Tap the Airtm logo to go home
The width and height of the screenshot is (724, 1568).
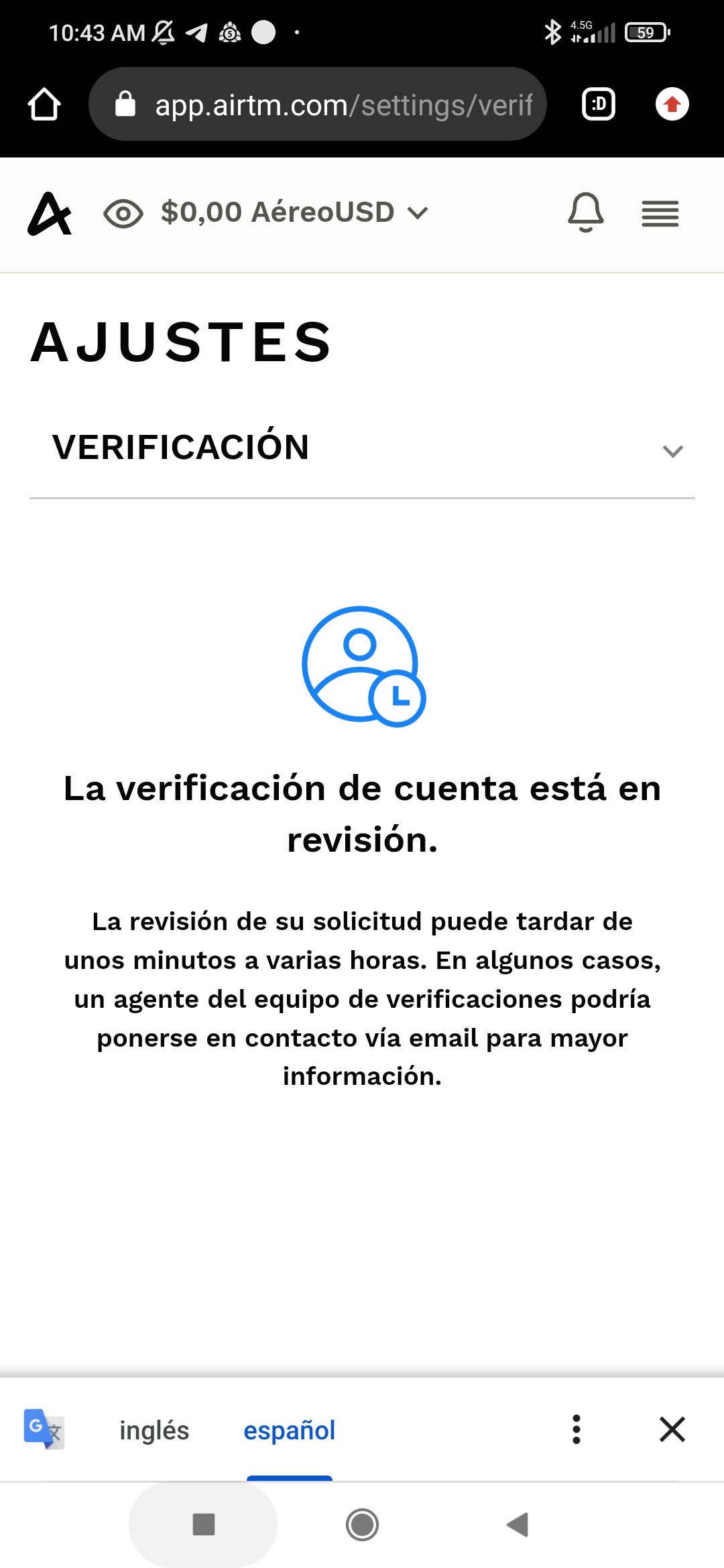[x=50, y=214]
